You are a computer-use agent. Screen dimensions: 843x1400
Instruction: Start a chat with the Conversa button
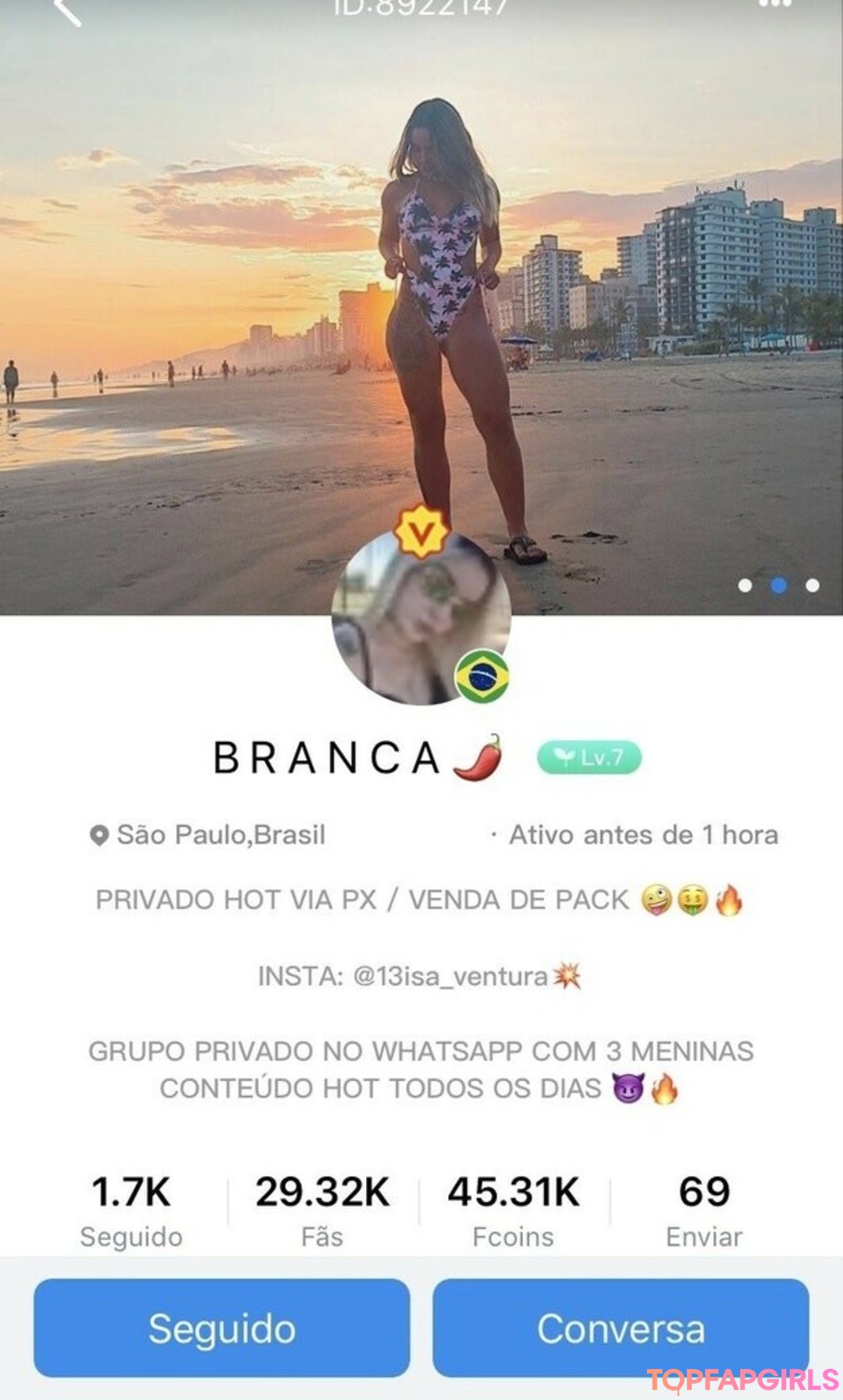click(x=621, y=1327)
